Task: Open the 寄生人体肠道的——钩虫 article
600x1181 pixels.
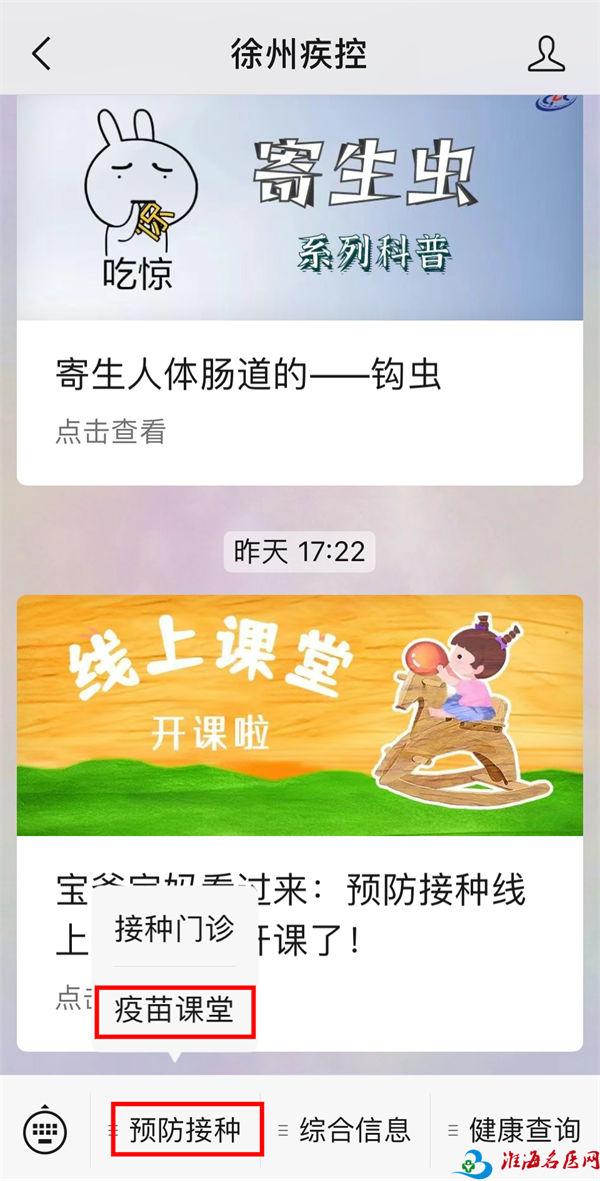Action: pyautogui.click(x=300, y=290)
